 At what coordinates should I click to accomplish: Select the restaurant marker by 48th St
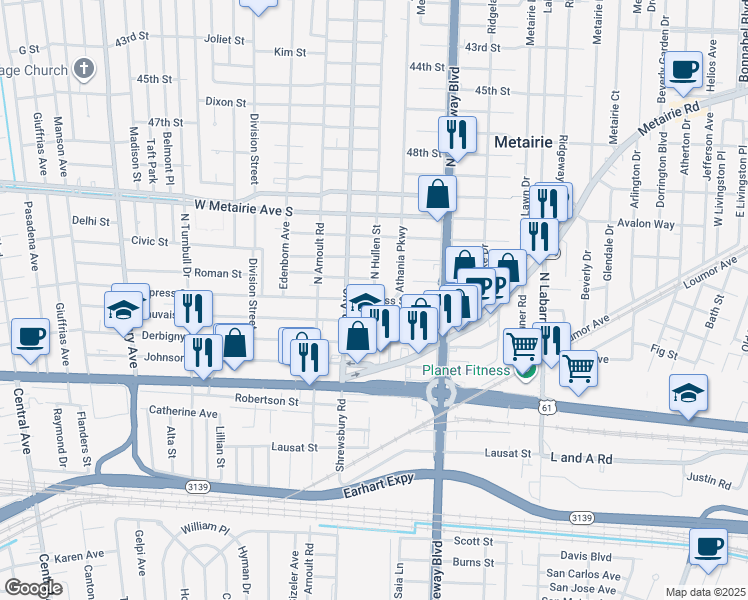point(453,134)
